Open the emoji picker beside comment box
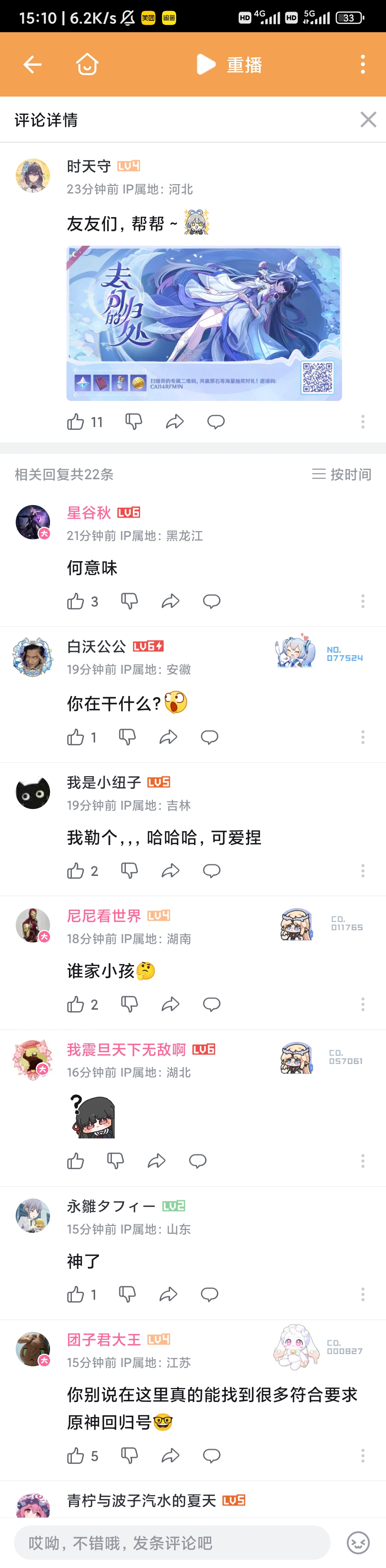This screenshot has width=386, height=1568. point(358,1543)
